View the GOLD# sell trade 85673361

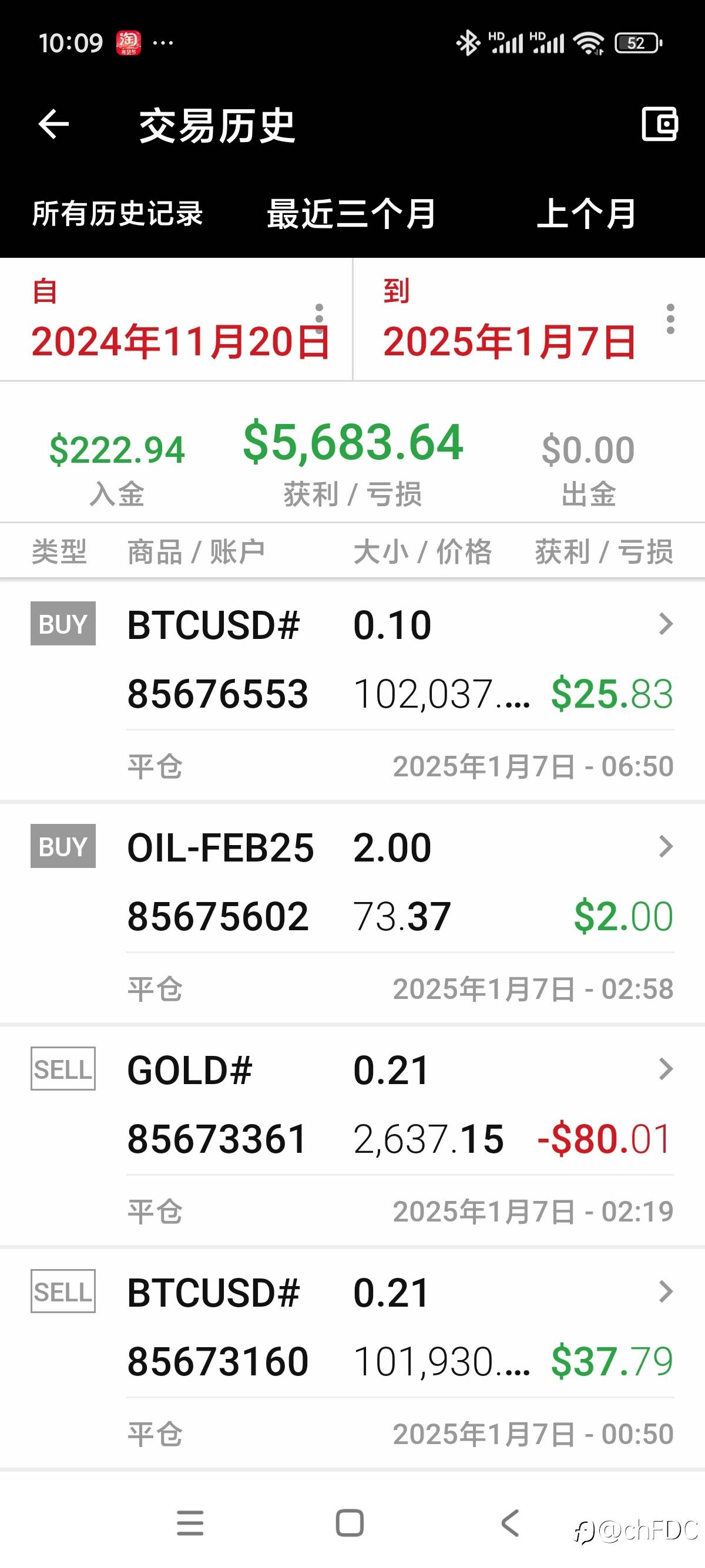click(x=400, y=1104)
